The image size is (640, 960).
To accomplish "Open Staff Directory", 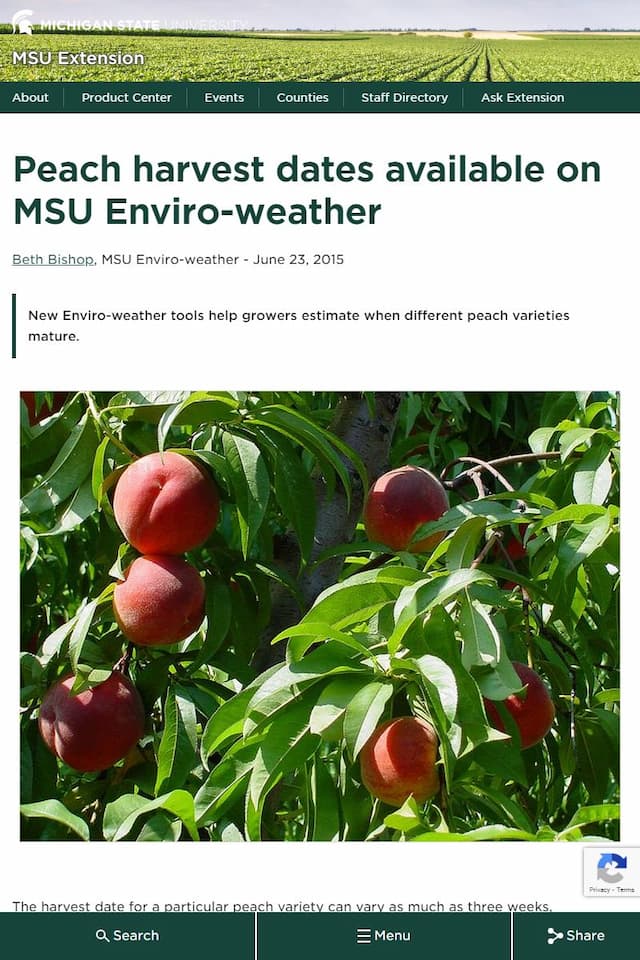I will [x=404, y=97].
